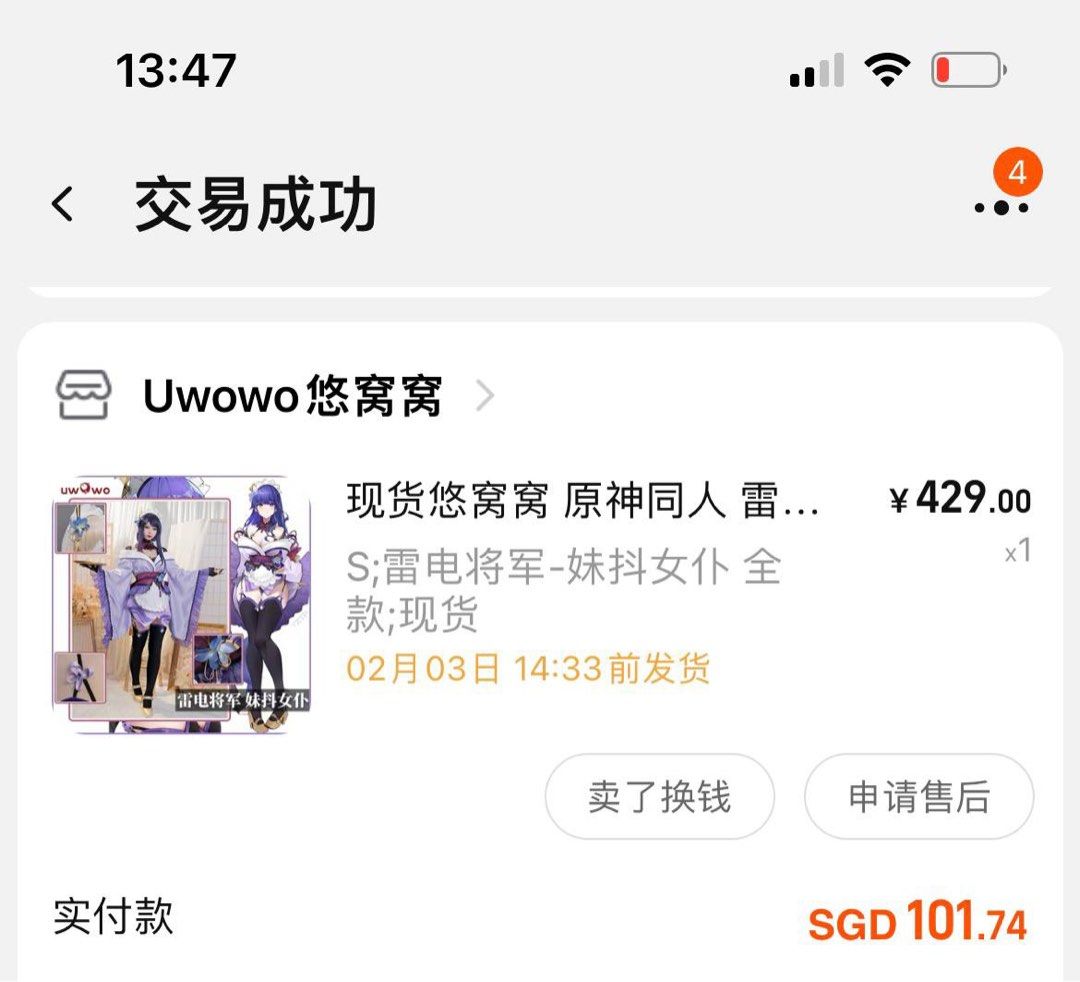Open the Uwowo悠窝窝 store page
The width and height of the screenshot is (1080, 982).
[x=291, y=397]
